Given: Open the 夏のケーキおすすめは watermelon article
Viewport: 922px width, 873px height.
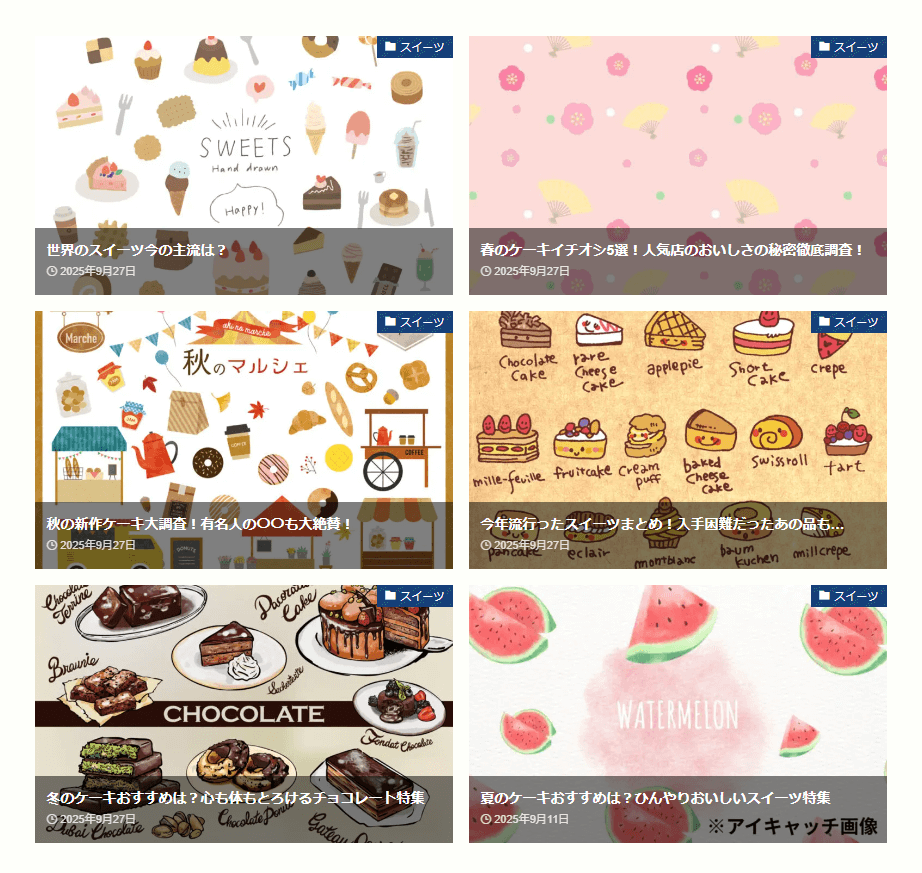Looking at the screenshot, I should coord(655,797).
